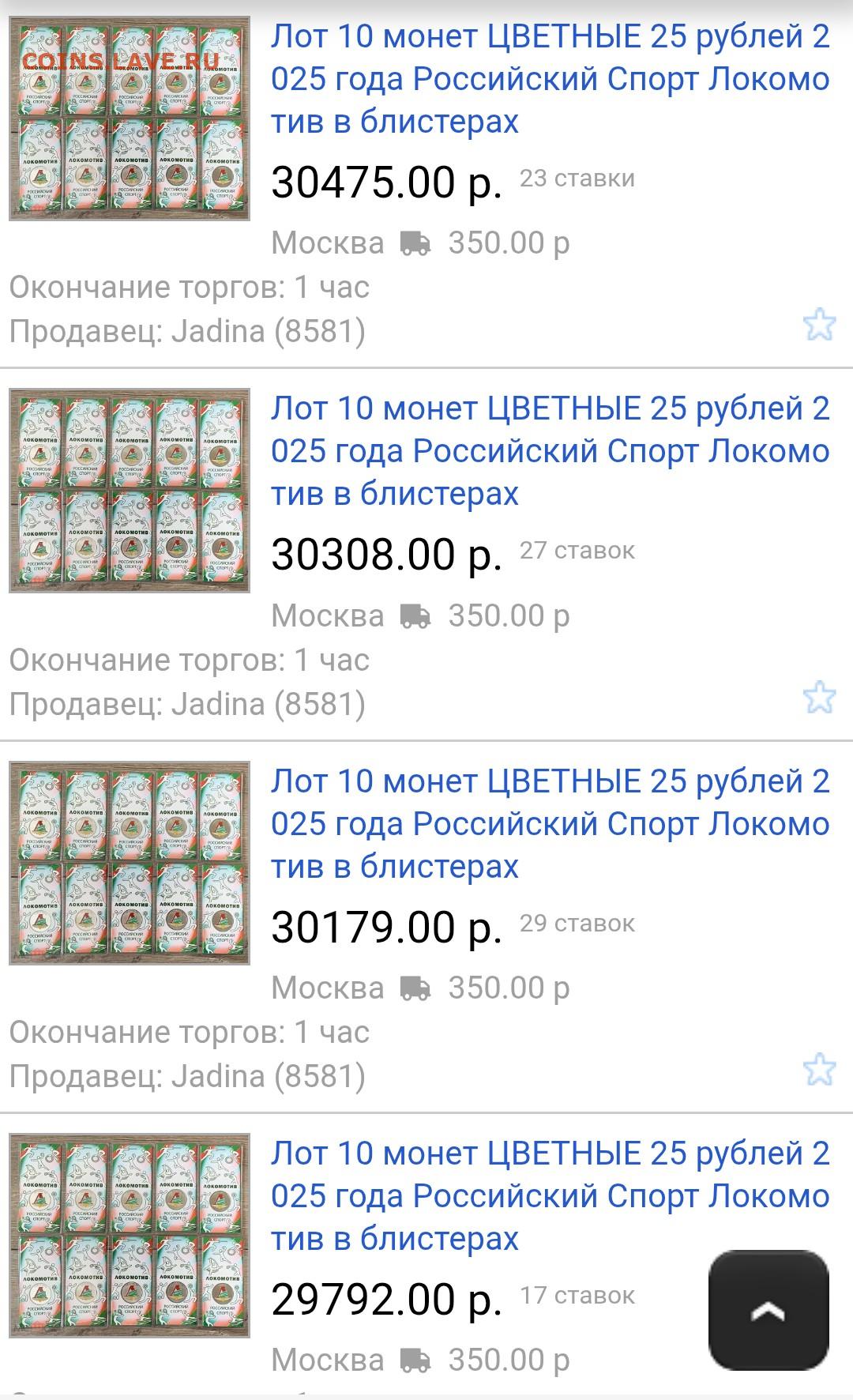Screen dimensions: 853x1400
Task: Jump back to top of the list
Action: (768, 1310)
